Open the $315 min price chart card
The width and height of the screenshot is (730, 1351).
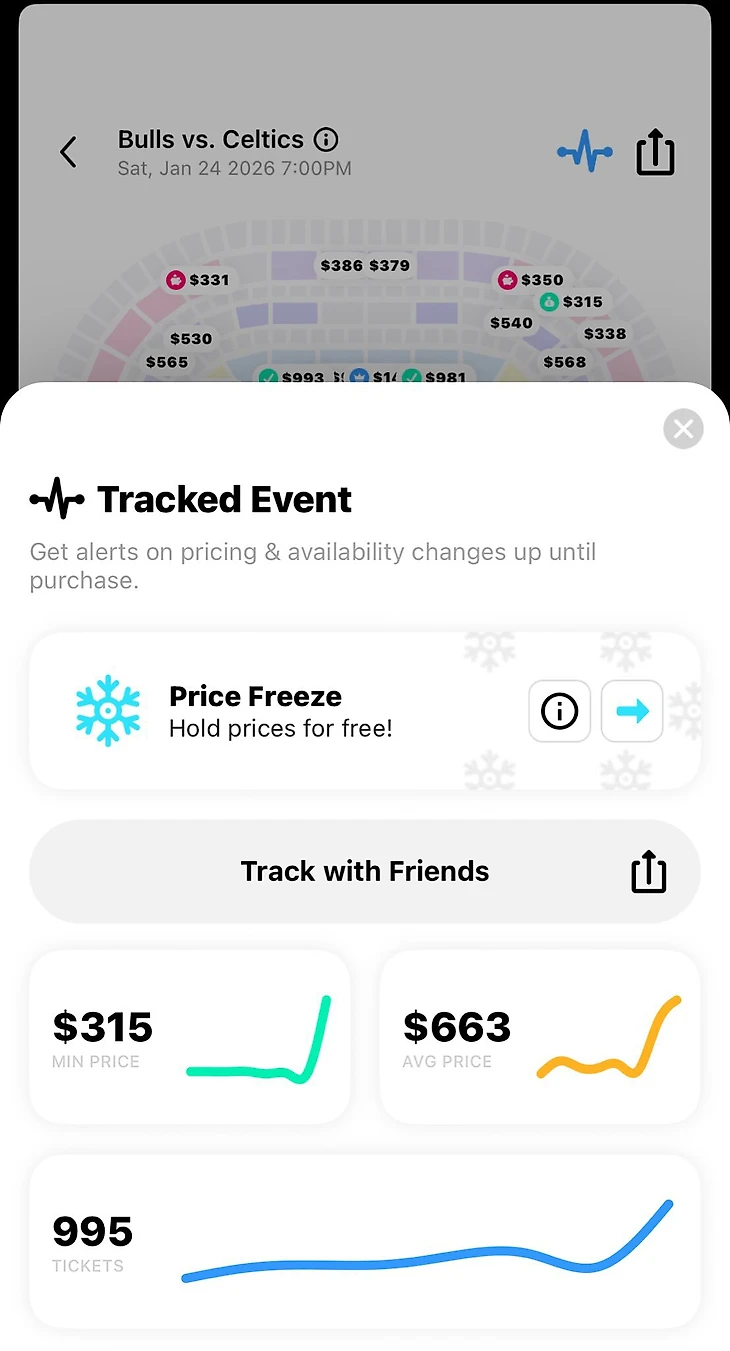point(190,1036)
